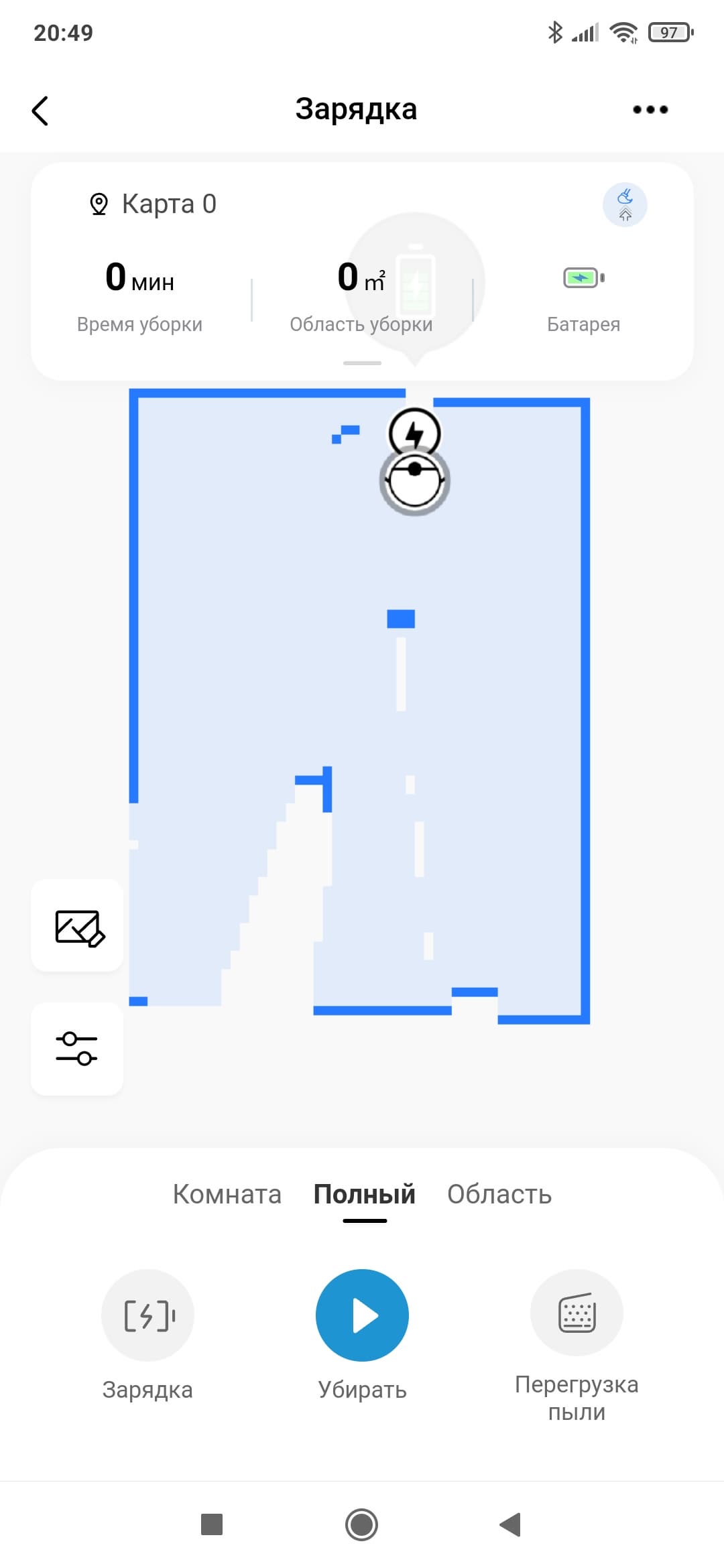The width and height of the screenshot is (724, 1568).
Task: Switch to the Комната tab
Action: [227, 1195]
